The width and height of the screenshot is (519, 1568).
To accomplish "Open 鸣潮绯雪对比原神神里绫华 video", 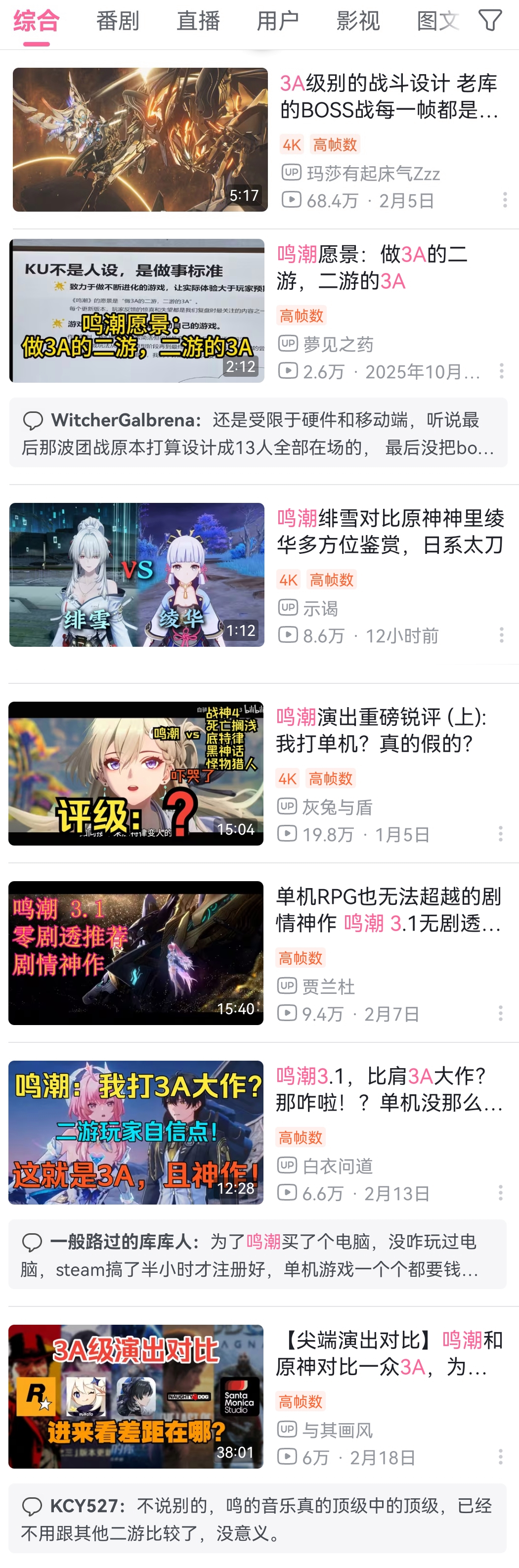I will pos(137,574).
